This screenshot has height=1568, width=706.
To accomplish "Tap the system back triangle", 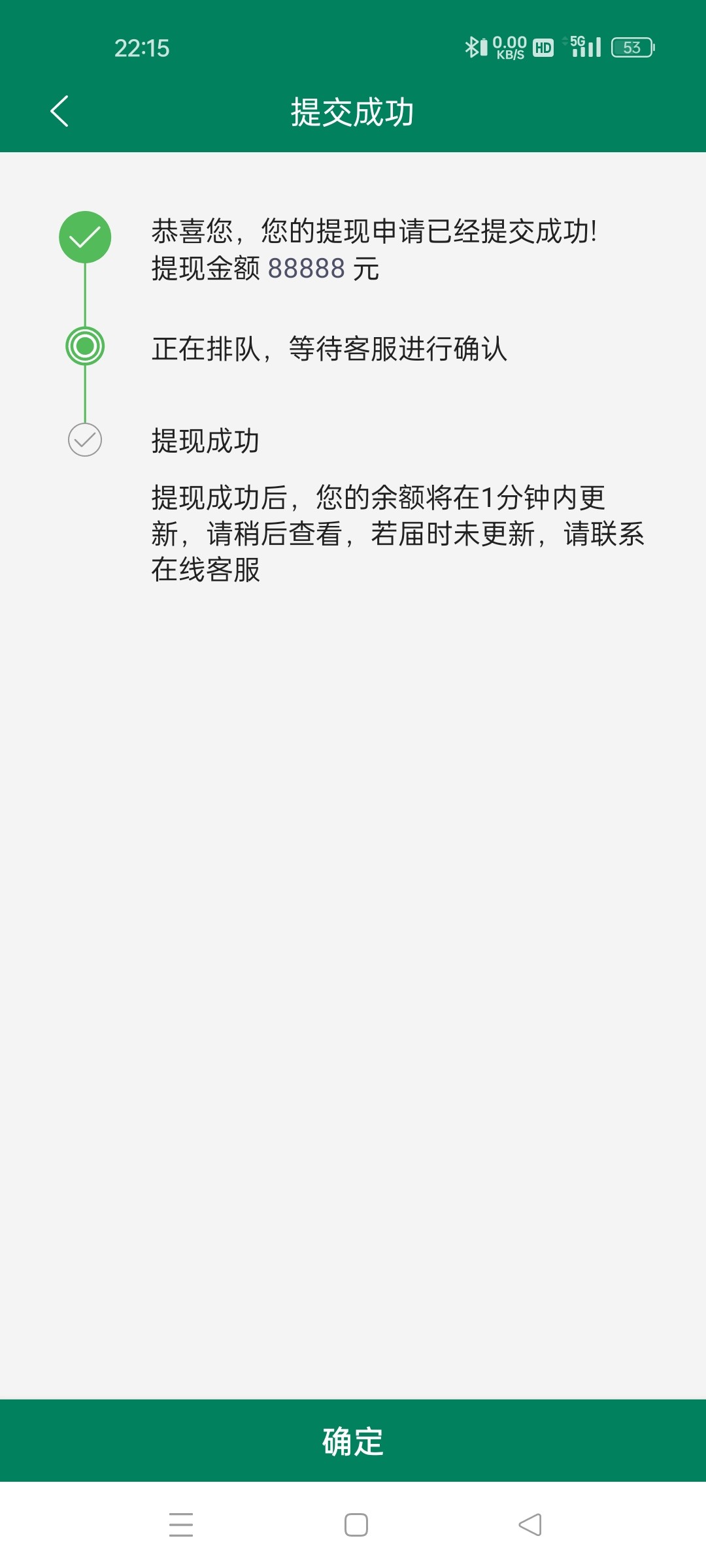I will [x=530, y=1525].
